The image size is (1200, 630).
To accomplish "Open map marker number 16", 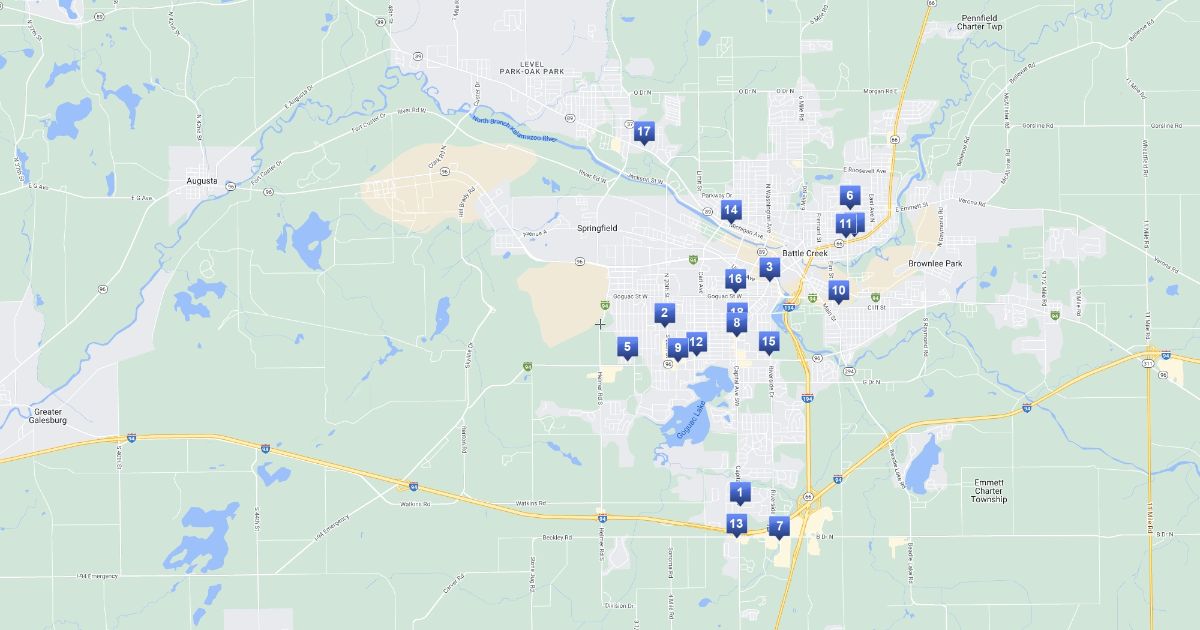I will [x=735, y=279].
